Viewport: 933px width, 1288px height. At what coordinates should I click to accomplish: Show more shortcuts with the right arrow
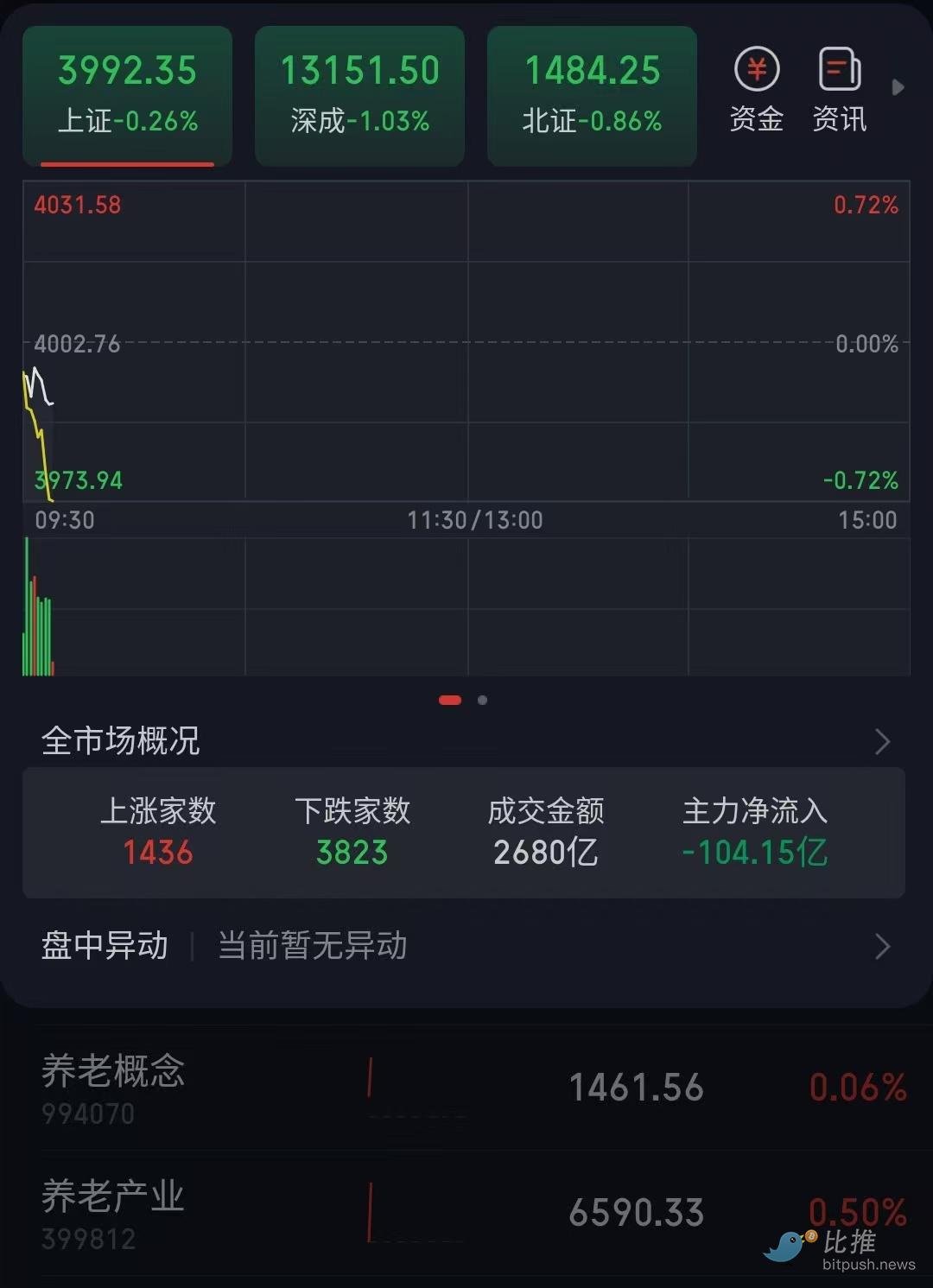[x=898, y=87]
